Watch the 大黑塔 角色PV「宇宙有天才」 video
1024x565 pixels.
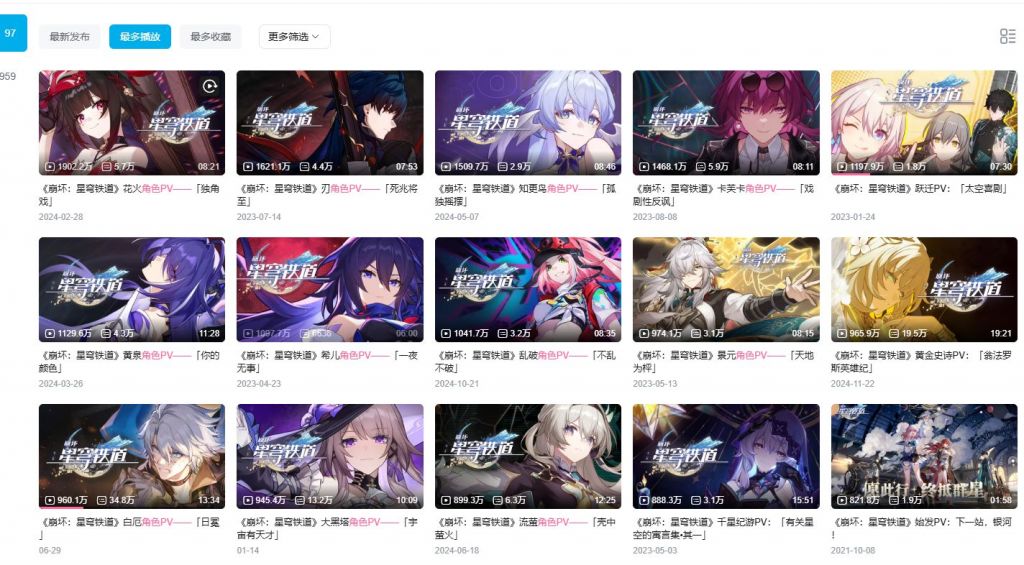[329, 456]
